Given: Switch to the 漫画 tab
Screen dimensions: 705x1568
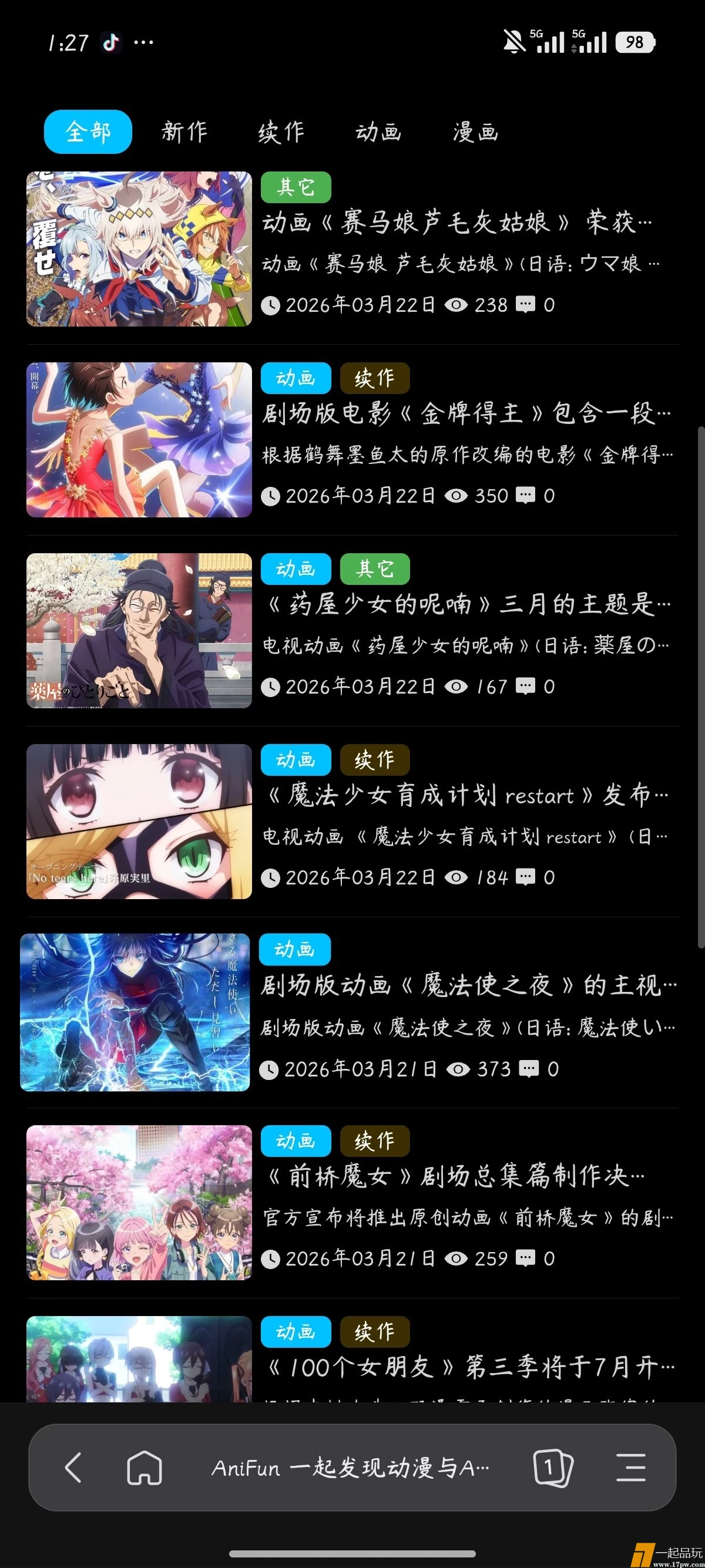Looking at the screenshot, I should (x=475, y=131).
